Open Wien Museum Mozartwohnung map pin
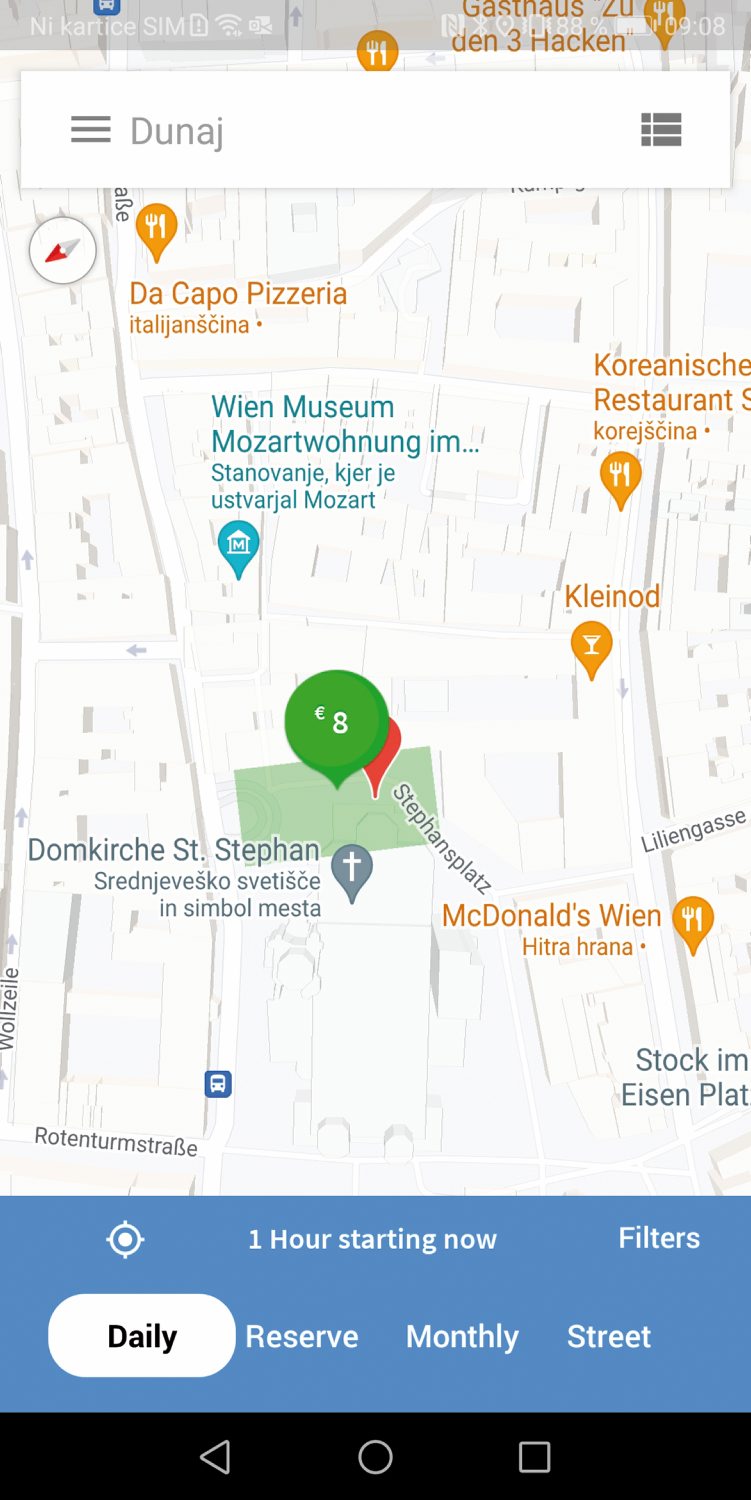751x1500 pixels. tap(238, 546)
